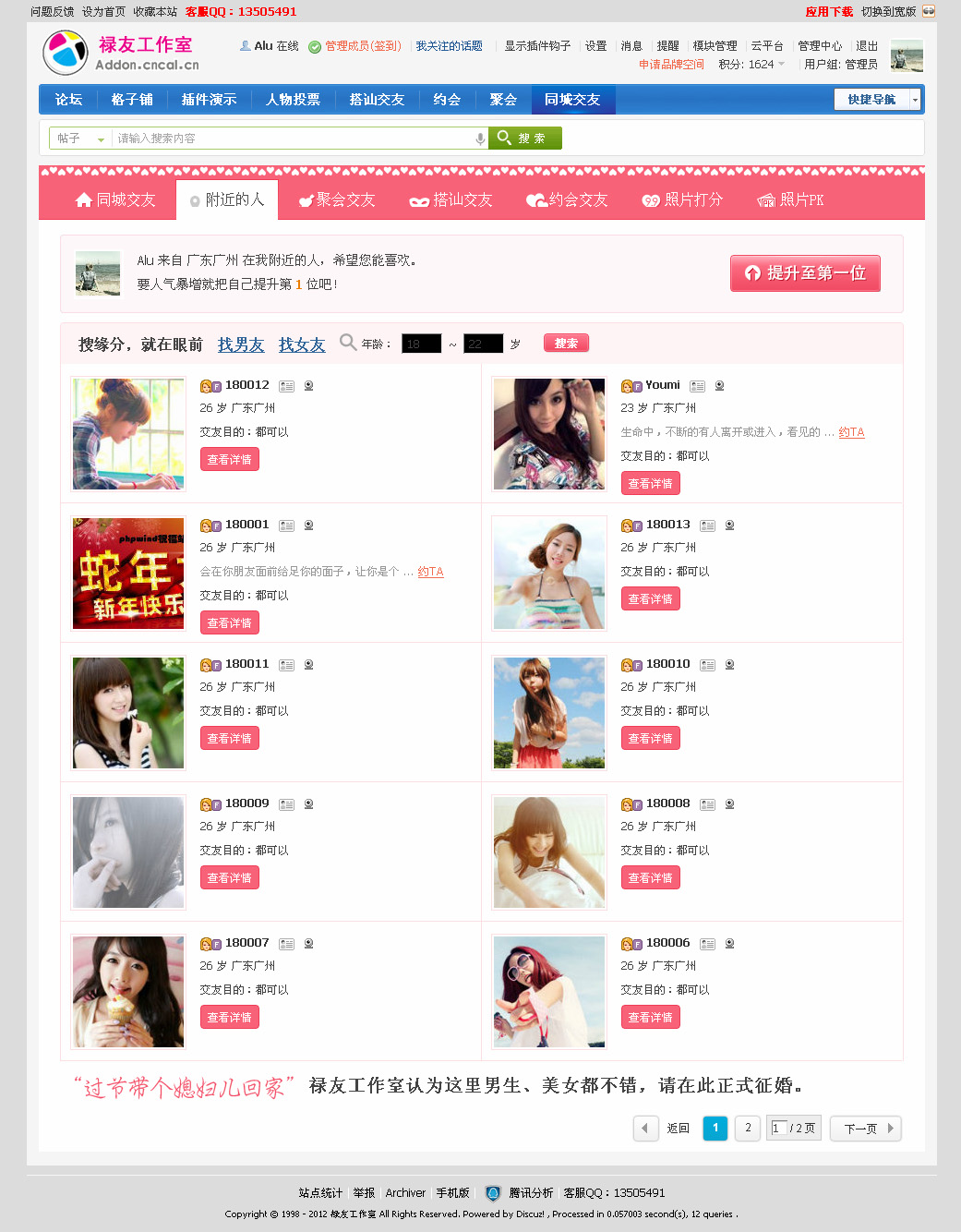961x1232 pixels.
Task: Tap 约TA link in Youmi's card
Action: pos(851,432)
